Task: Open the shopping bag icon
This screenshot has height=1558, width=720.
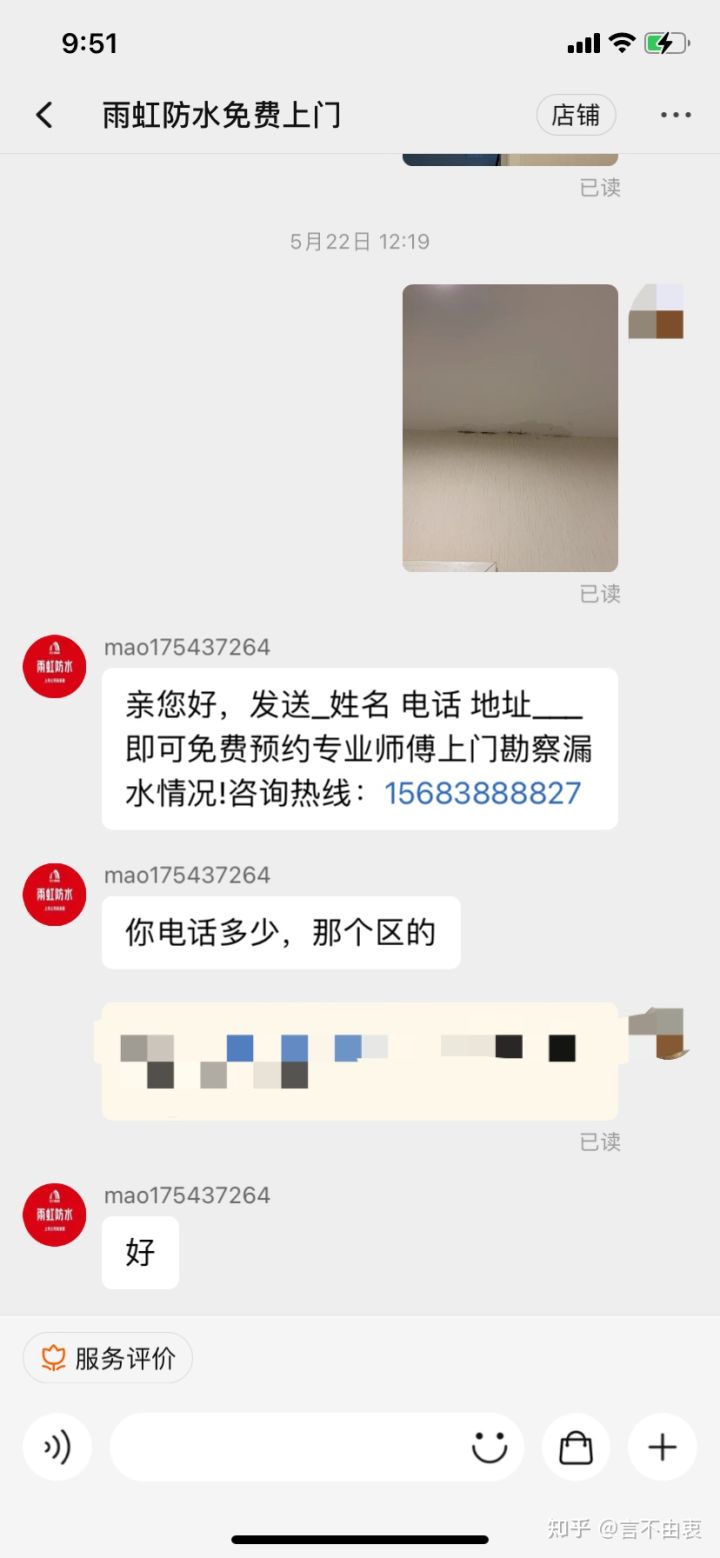Action: 576,1447
